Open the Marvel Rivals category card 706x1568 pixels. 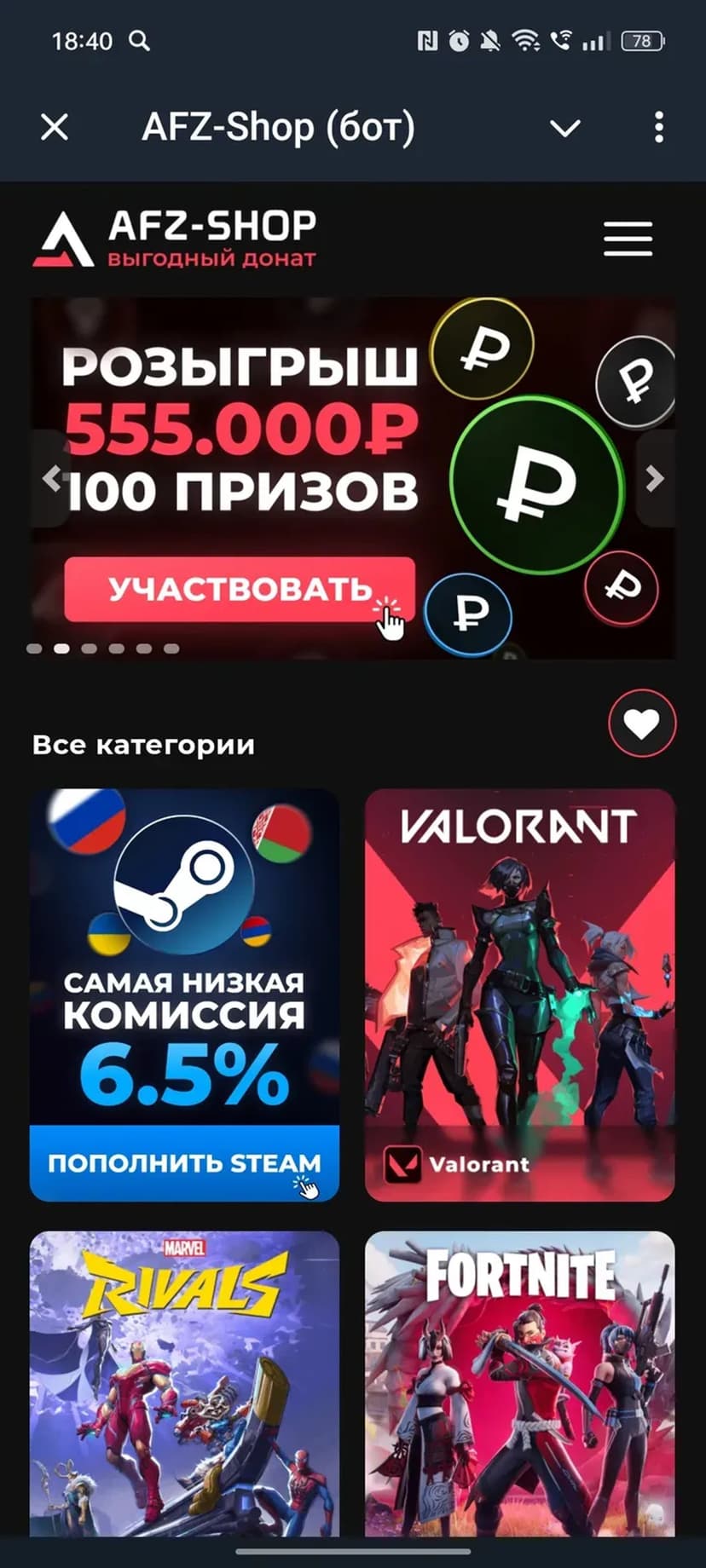(x=184, y=1381)
